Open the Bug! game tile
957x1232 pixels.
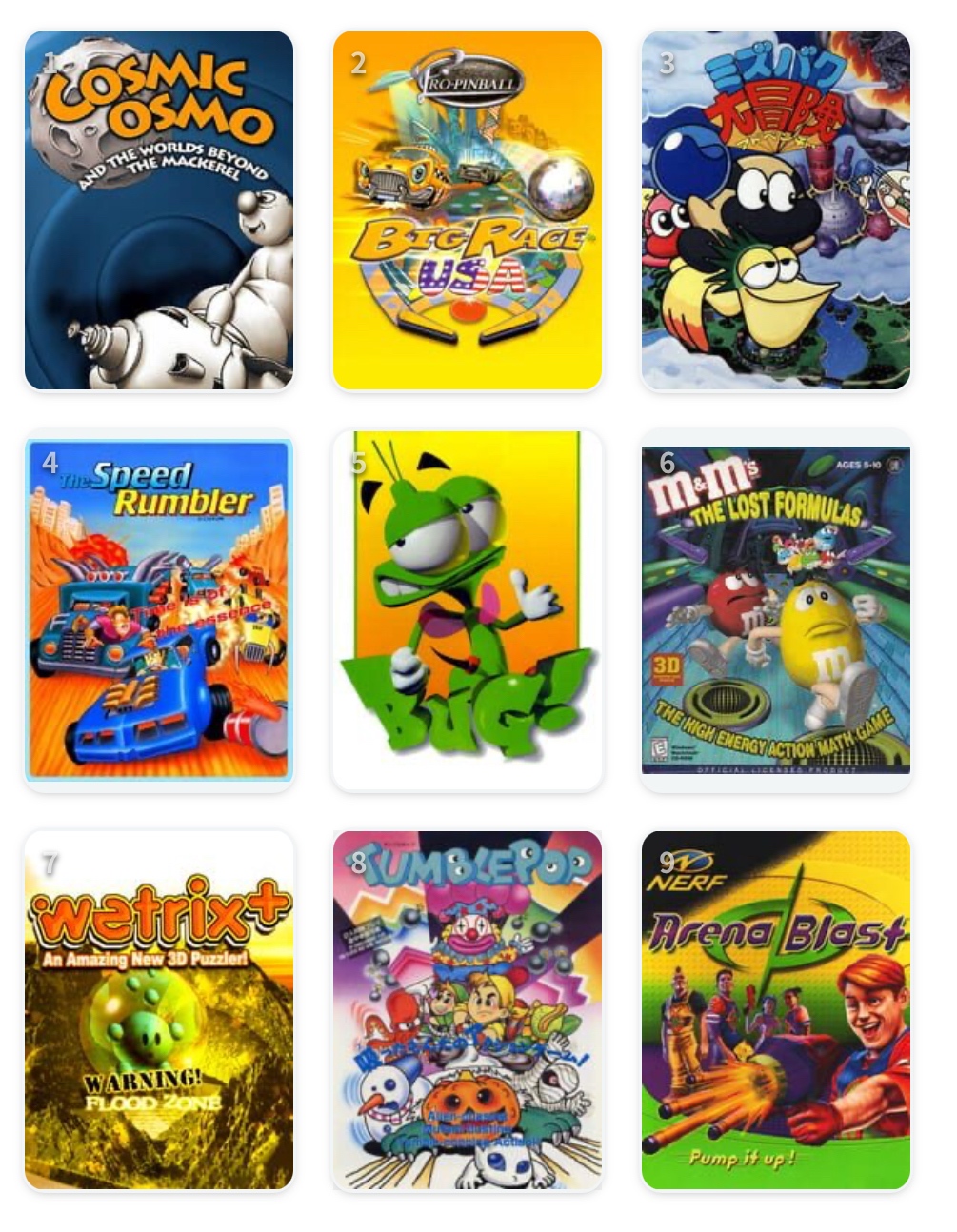coord(467,610)
